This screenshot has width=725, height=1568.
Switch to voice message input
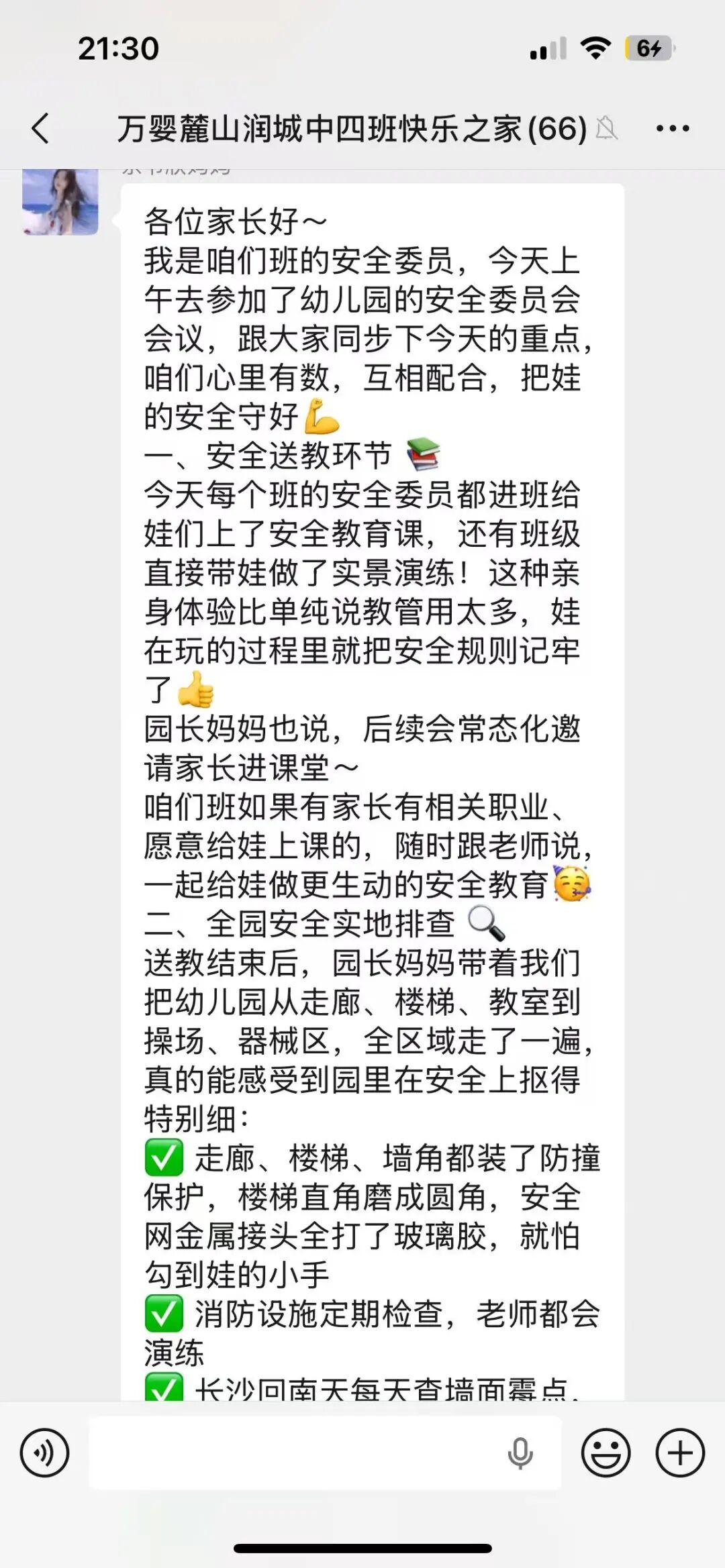point(44,1453)
